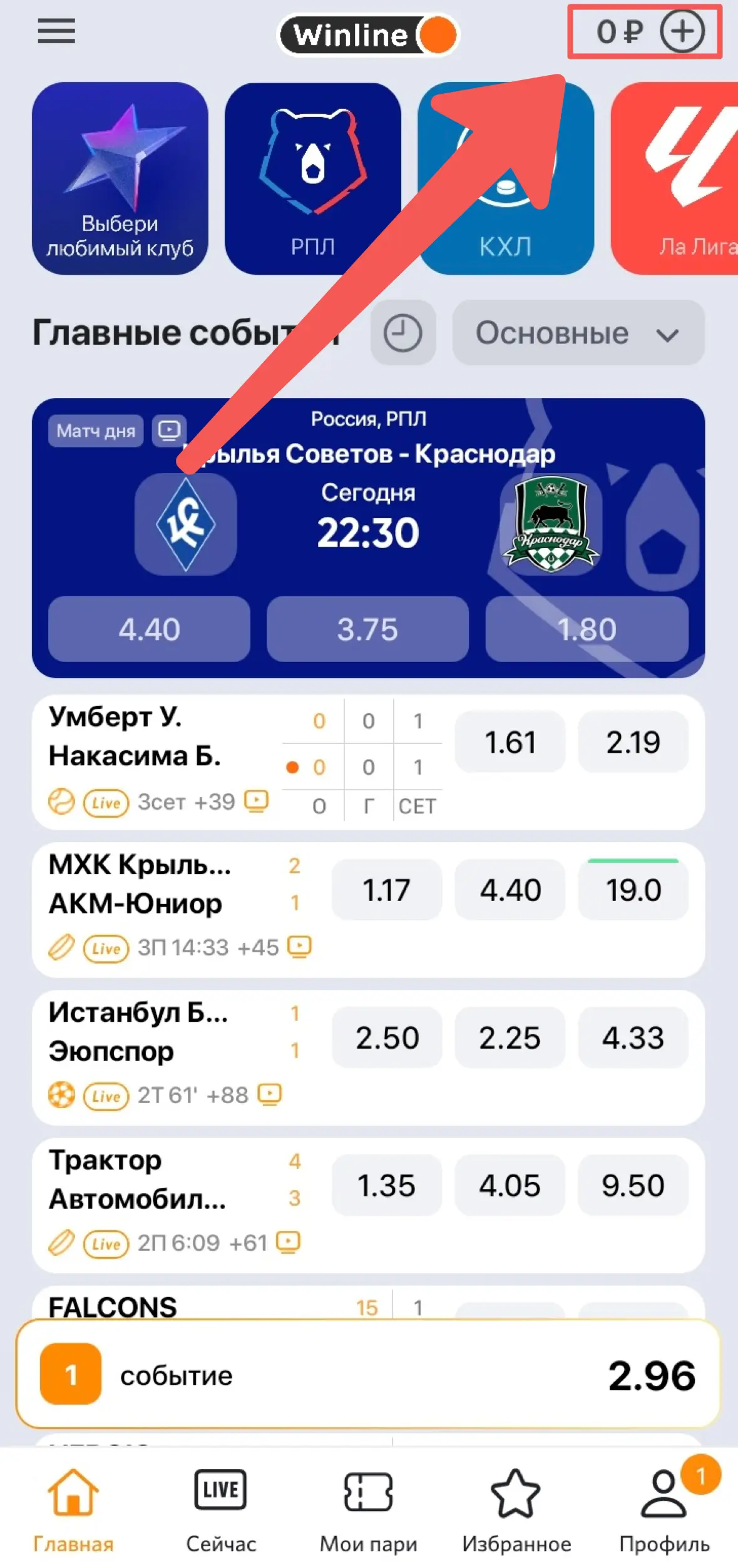Select odds 1.80 for Краснодар win
The image size is (738, 1568).
[x=587, y=629]
